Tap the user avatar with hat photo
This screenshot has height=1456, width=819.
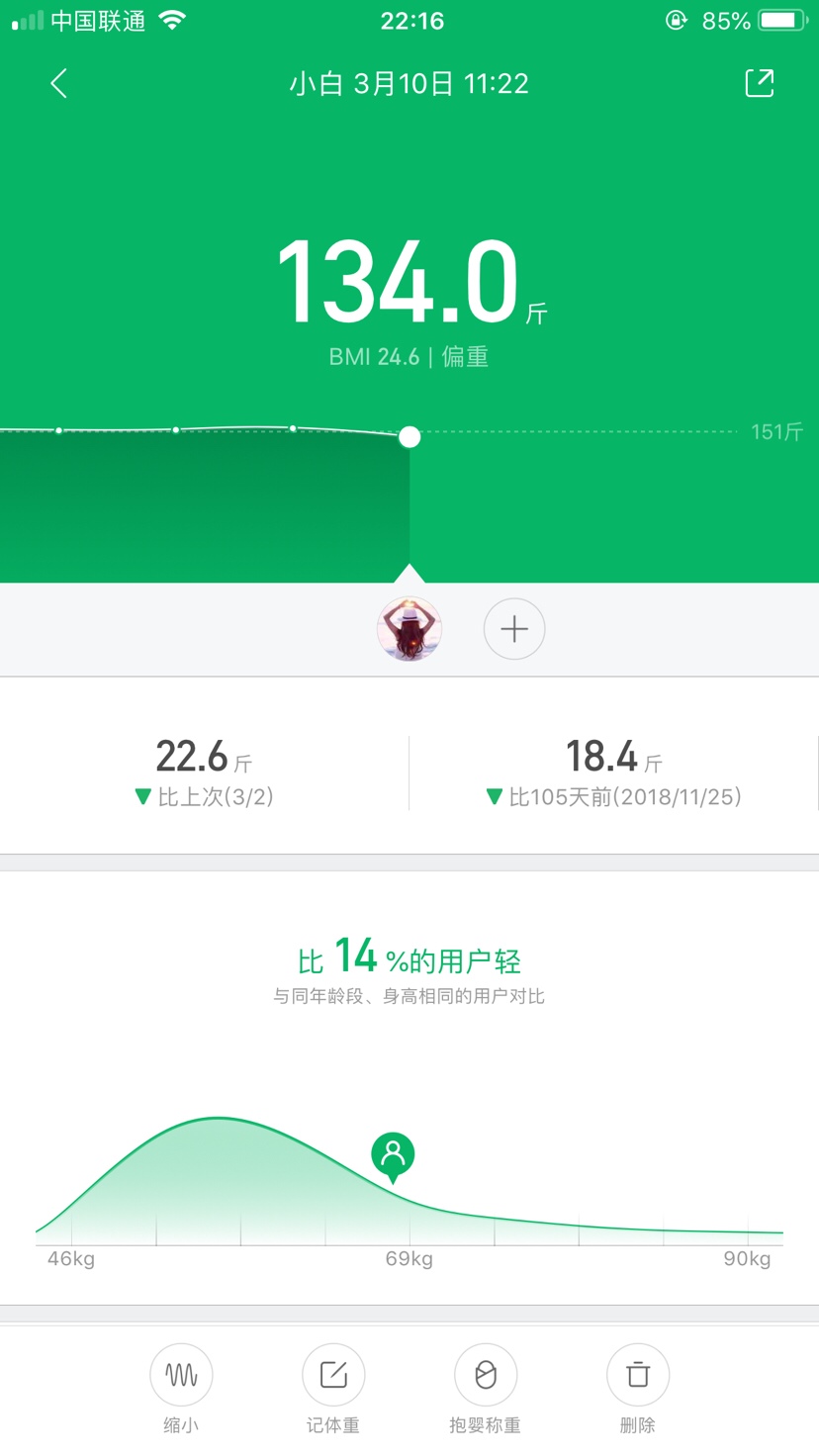click(409, 629)
